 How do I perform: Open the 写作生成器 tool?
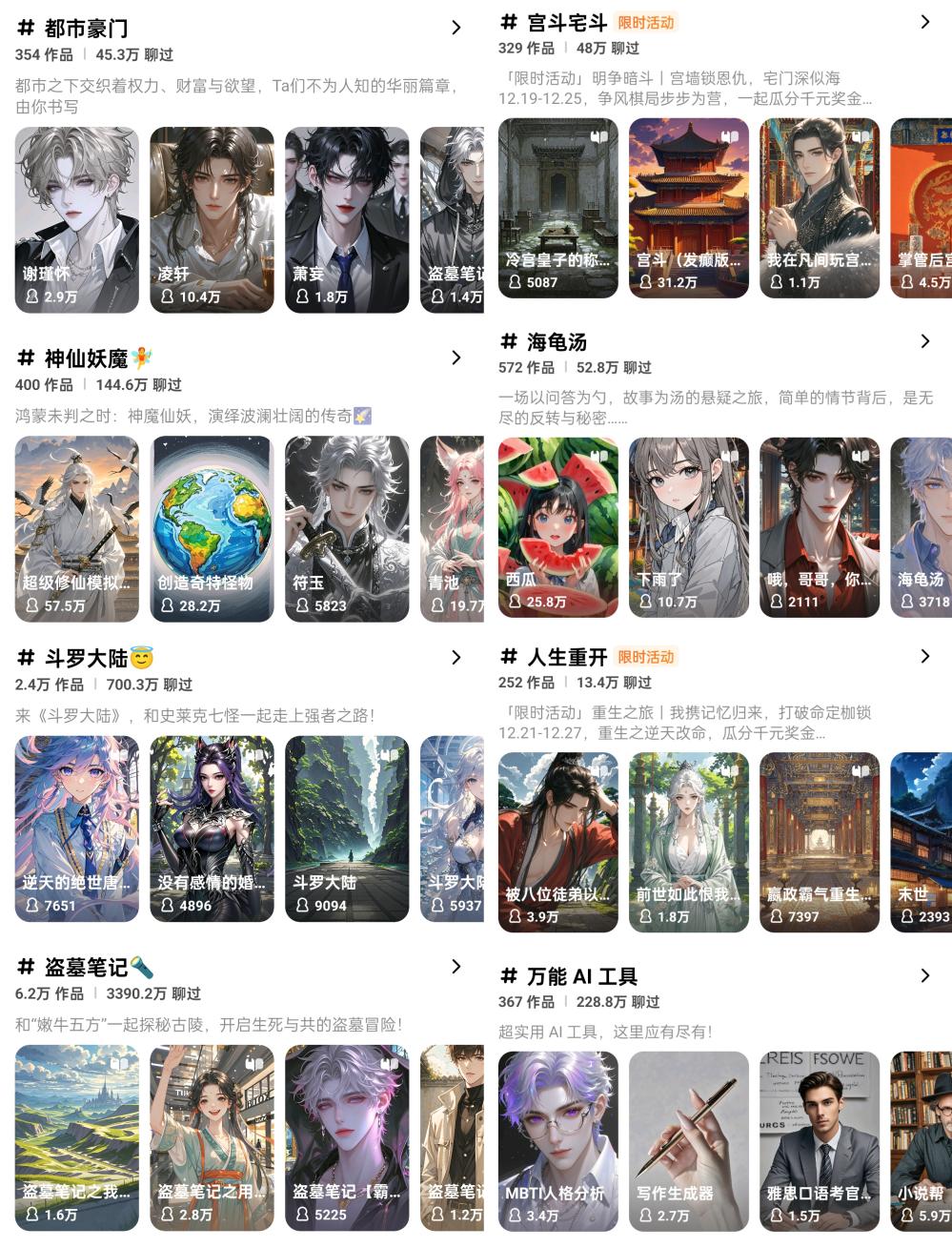[688, 1141]
